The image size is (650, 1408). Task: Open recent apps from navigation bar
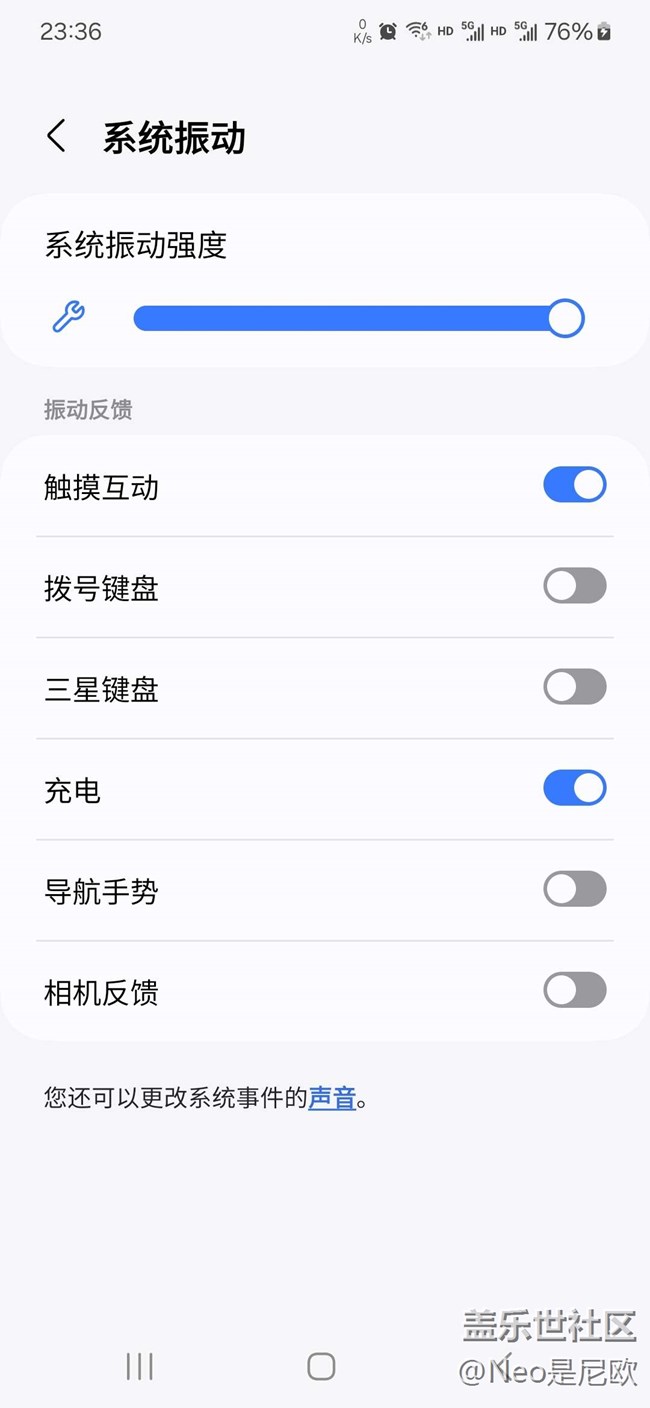[139, 1366]
